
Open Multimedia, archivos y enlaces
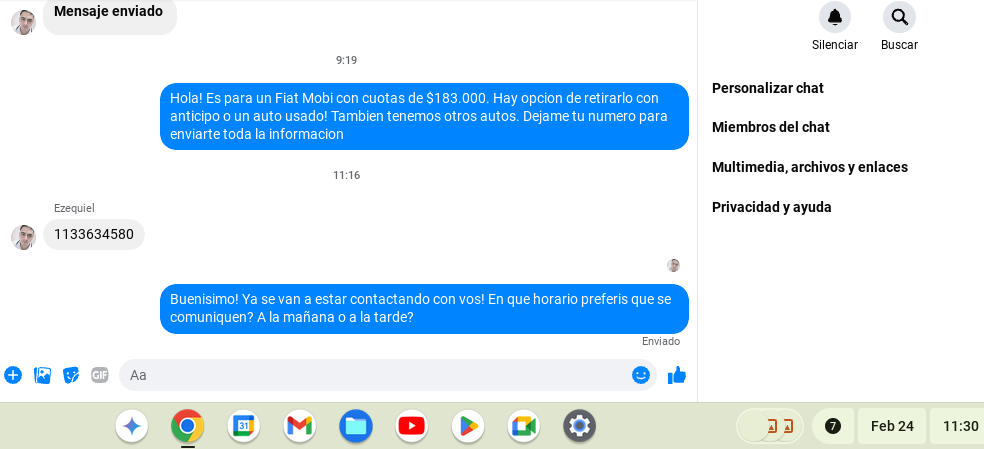click(x=810, y=167)
